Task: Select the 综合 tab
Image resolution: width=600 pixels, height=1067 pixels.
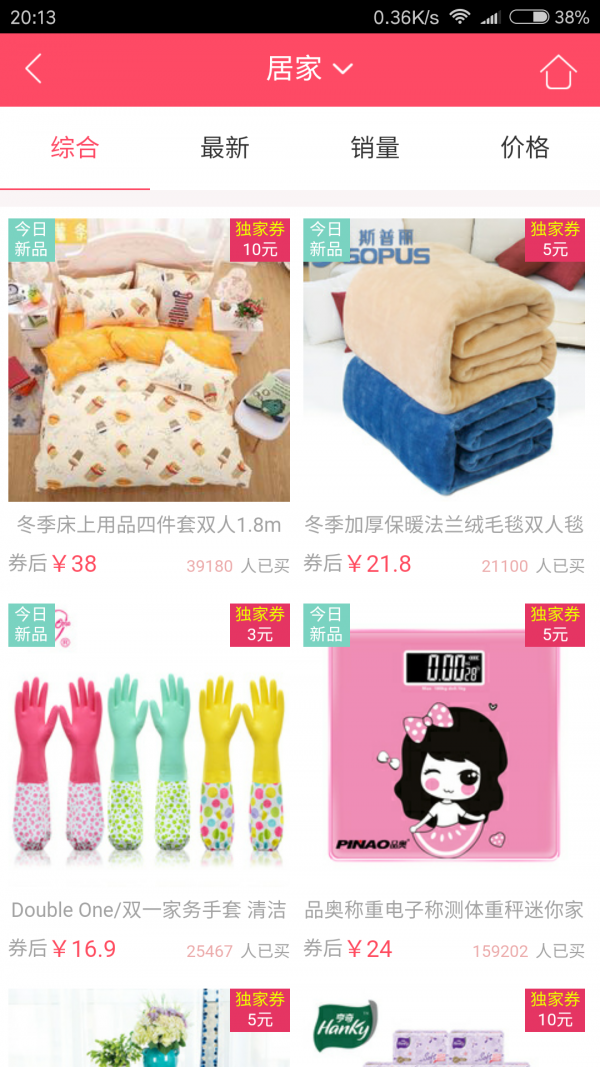Action: point(75,148)
